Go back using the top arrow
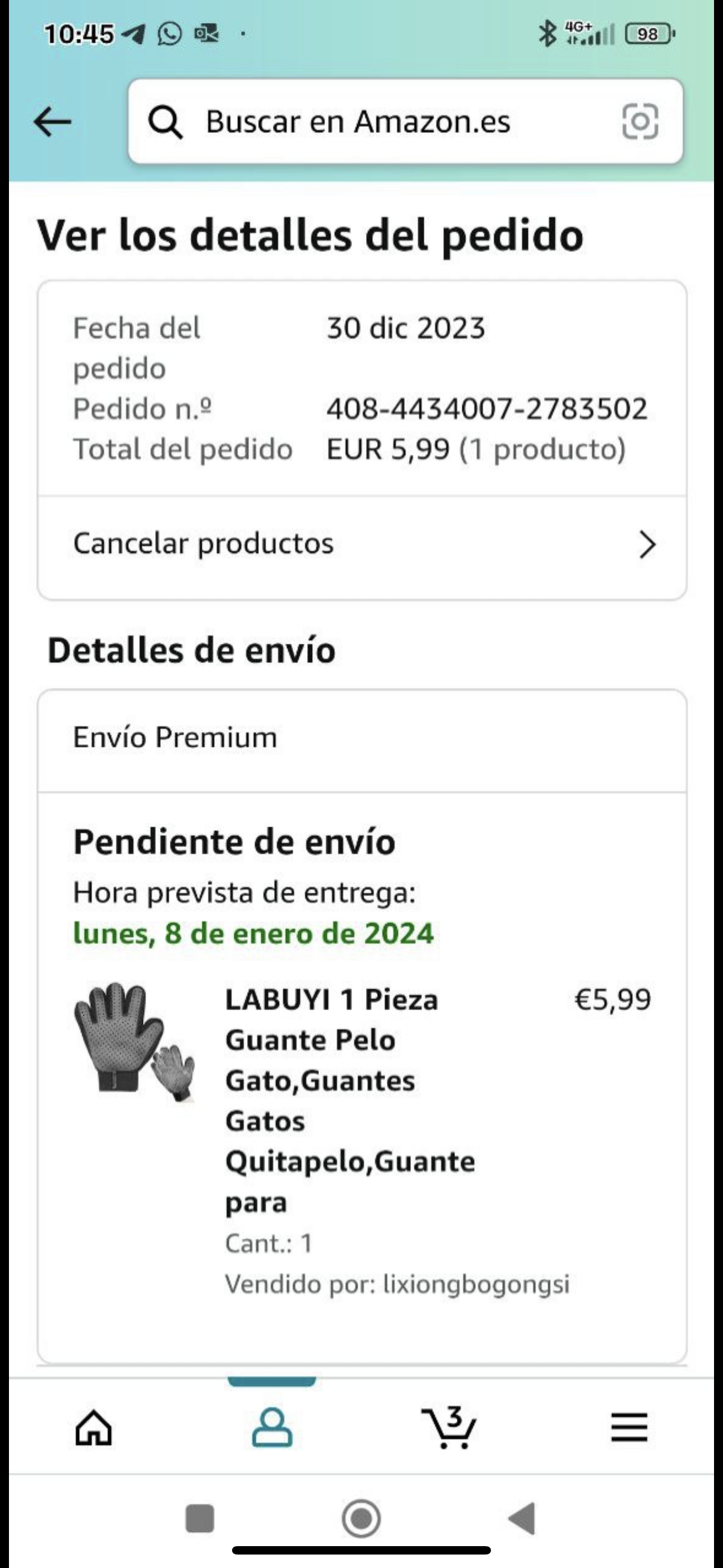The image size is (723, 1568). (x=52, y=122)
